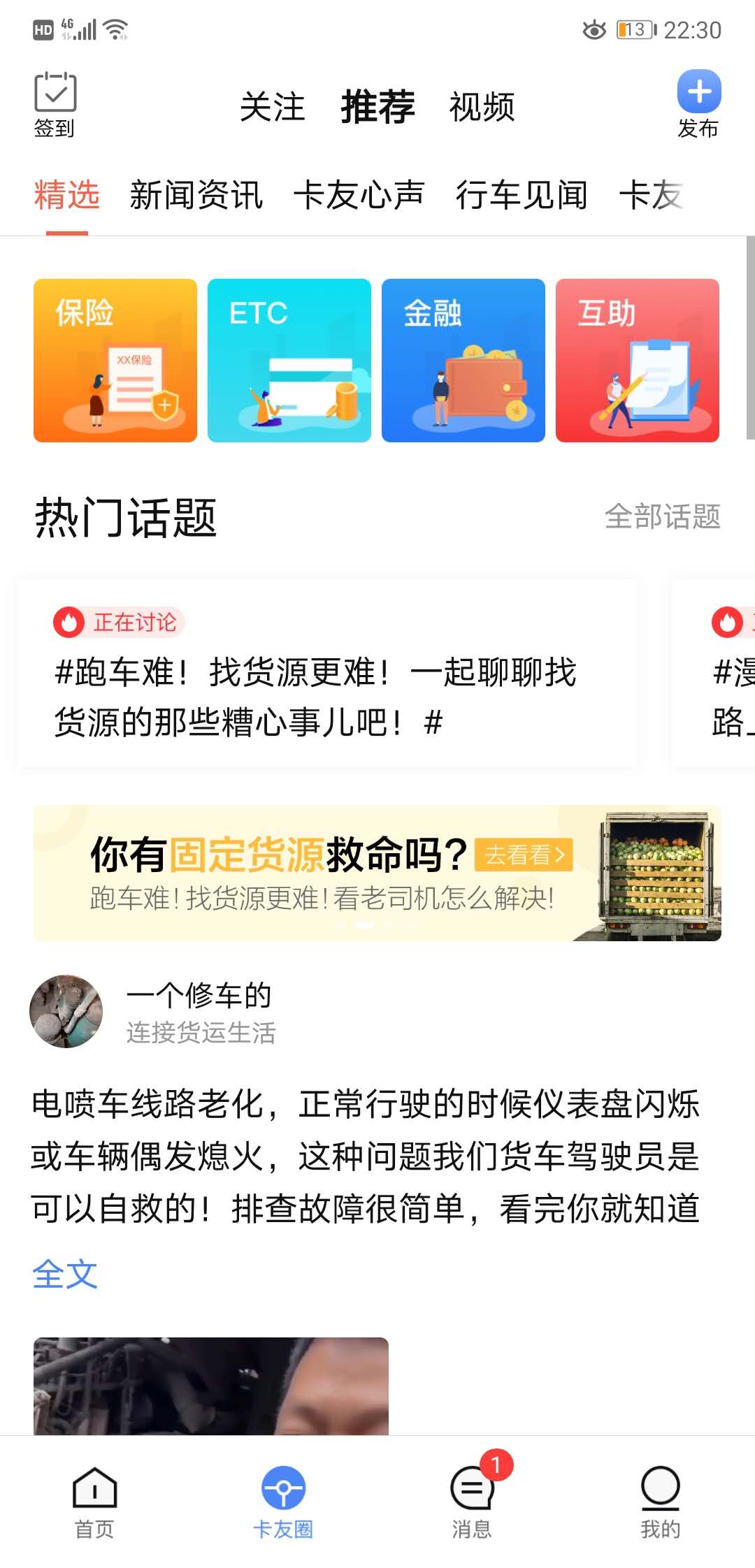755x1568 pixels.
Task: View 全部话题 all topics
Action: (662, 517)
